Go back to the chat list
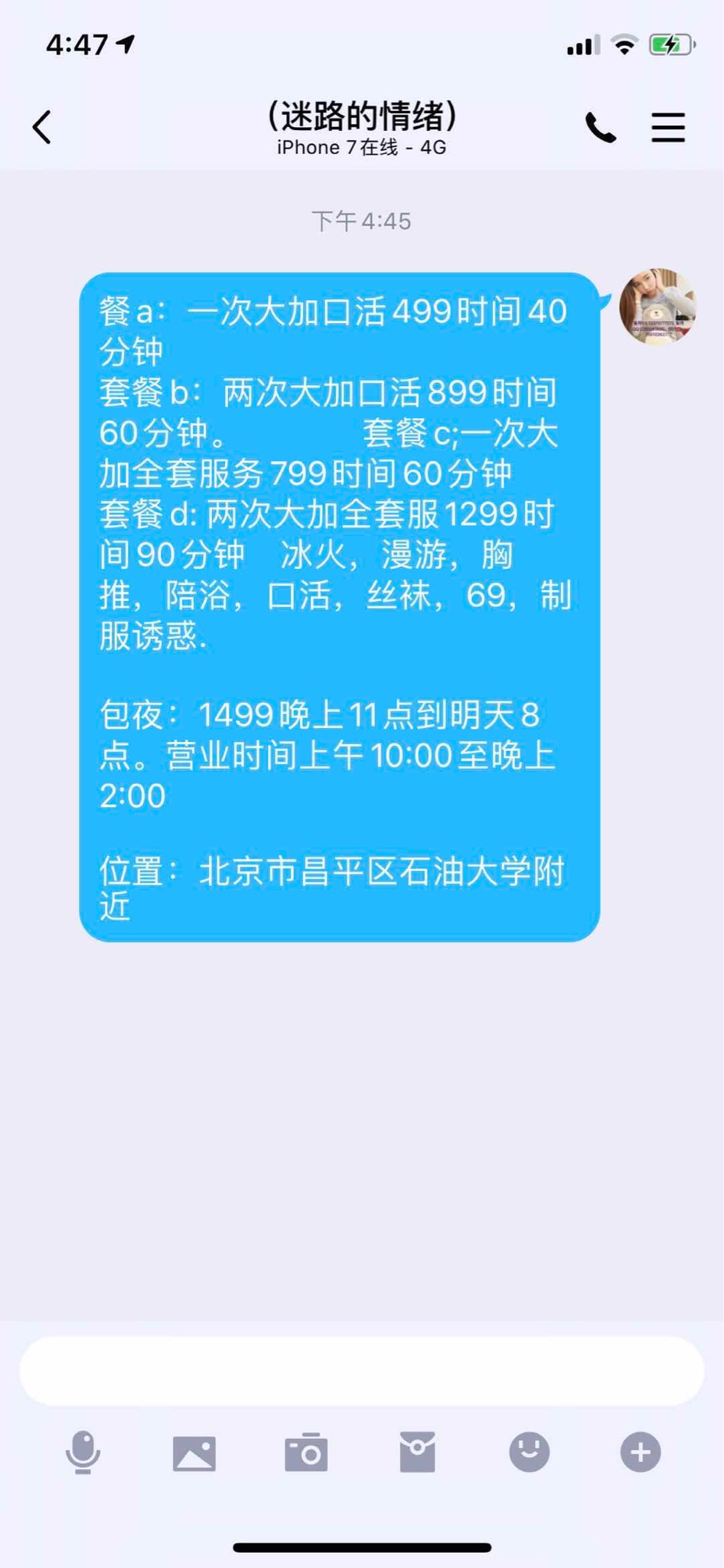724x1568 pixels. point(43,127)
